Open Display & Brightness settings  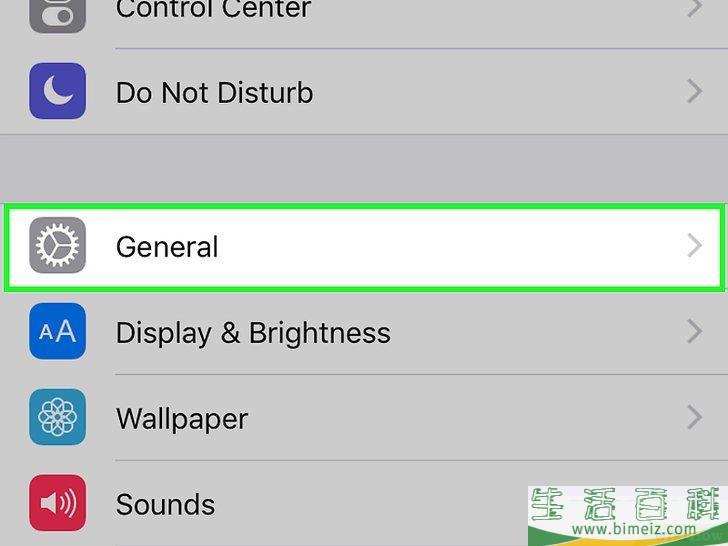click(x=253, y=333)
